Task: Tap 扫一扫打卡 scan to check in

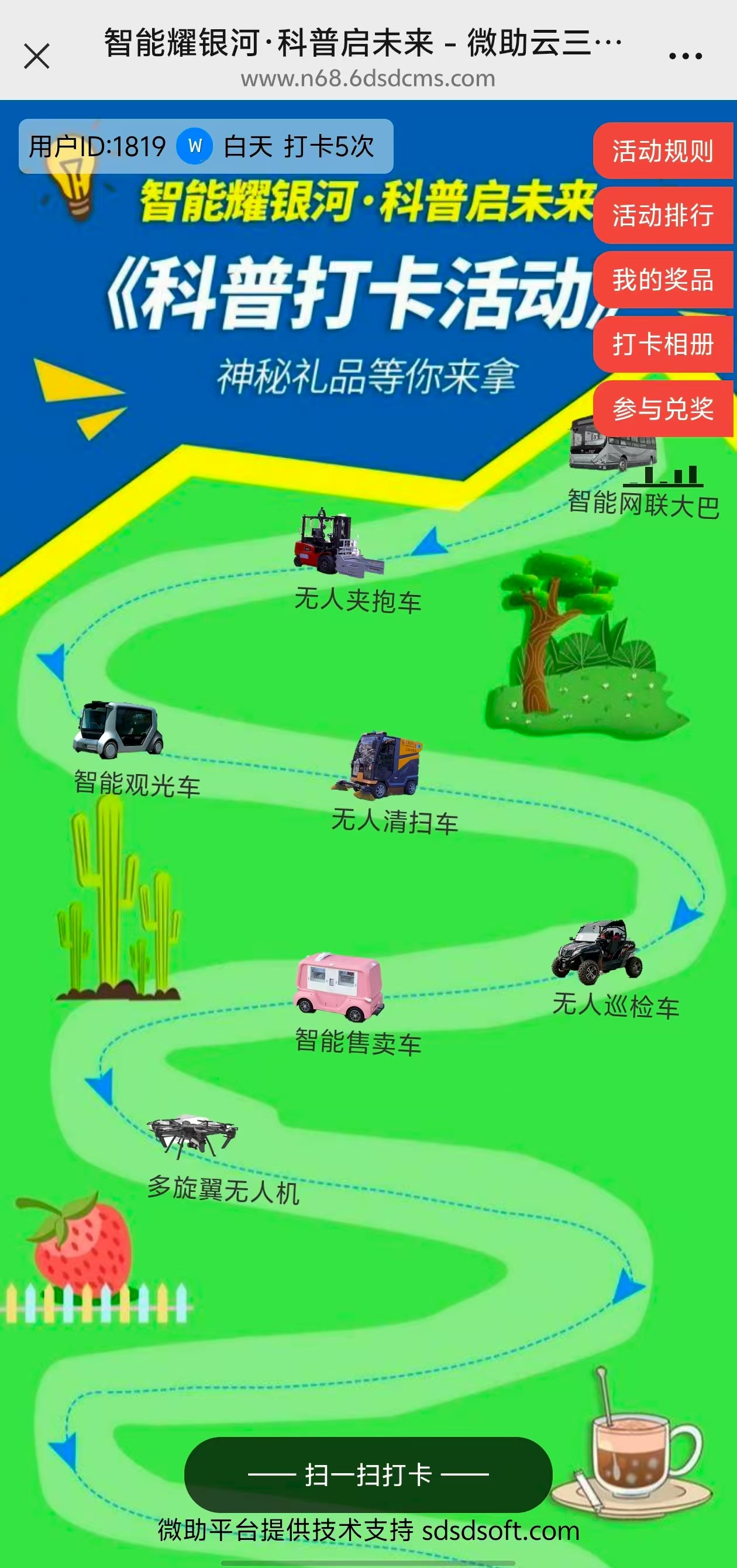Action: [x=368, y=1475]
